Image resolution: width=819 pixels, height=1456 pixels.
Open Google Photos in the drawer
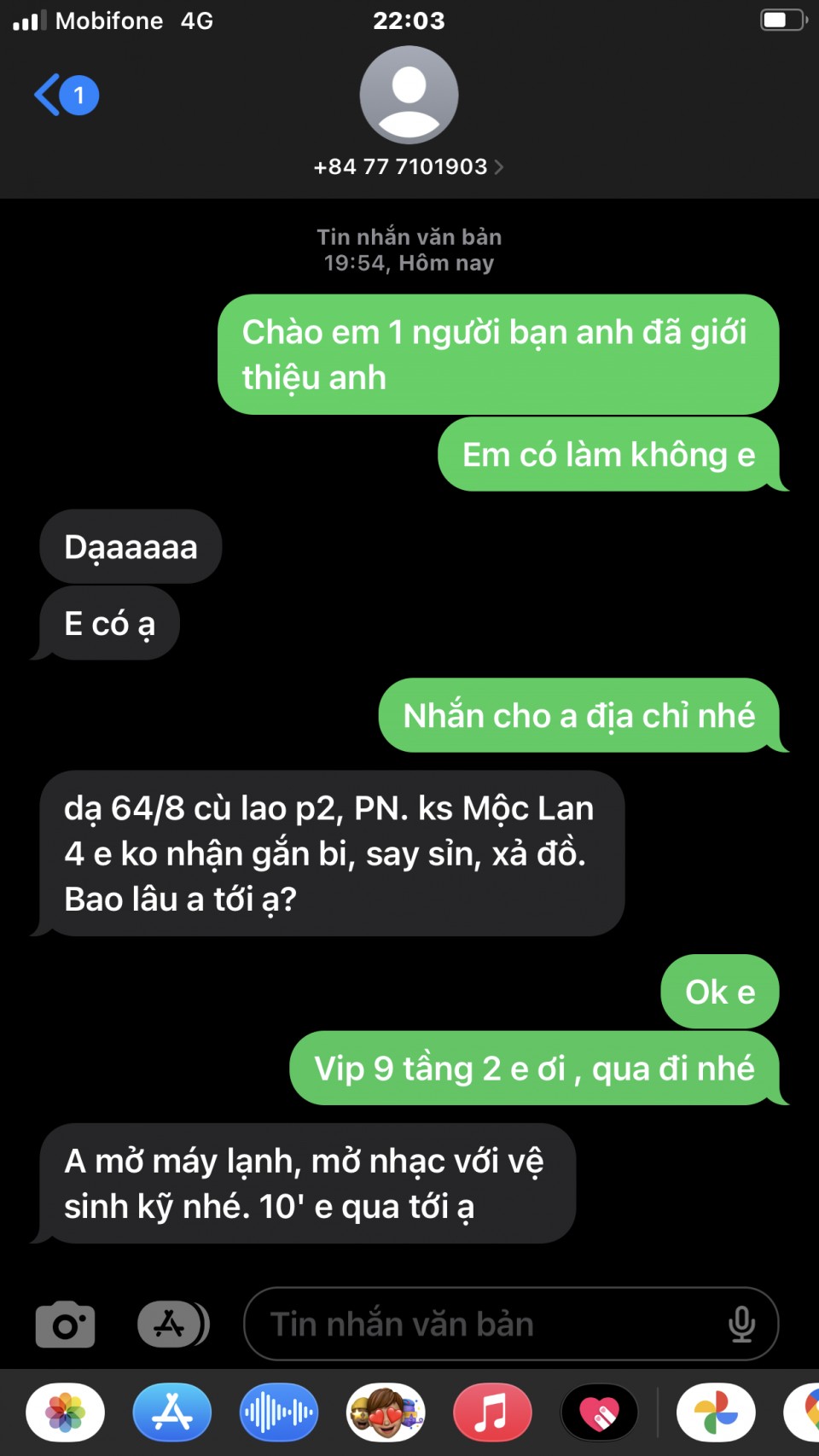tap(716, 1412)
